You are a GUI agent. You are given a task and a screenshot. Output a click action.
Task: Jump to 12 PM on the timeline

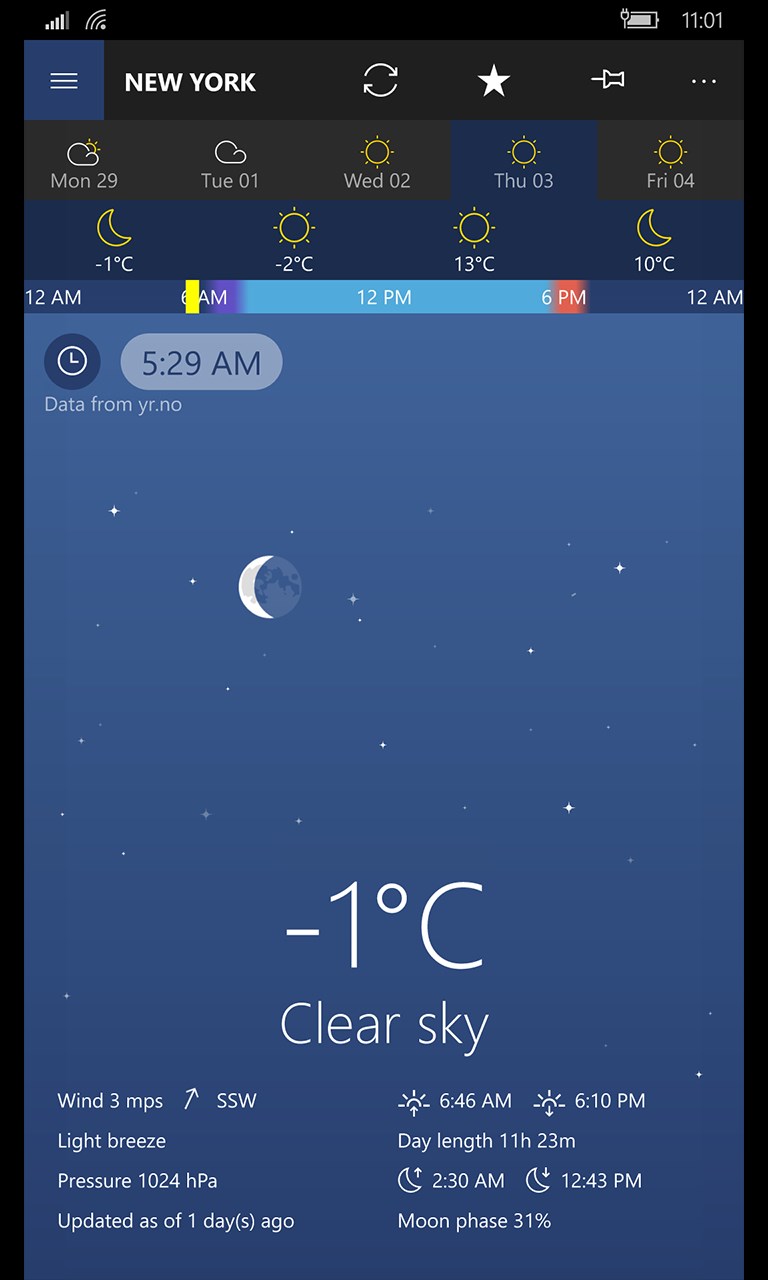coord(384,297)
